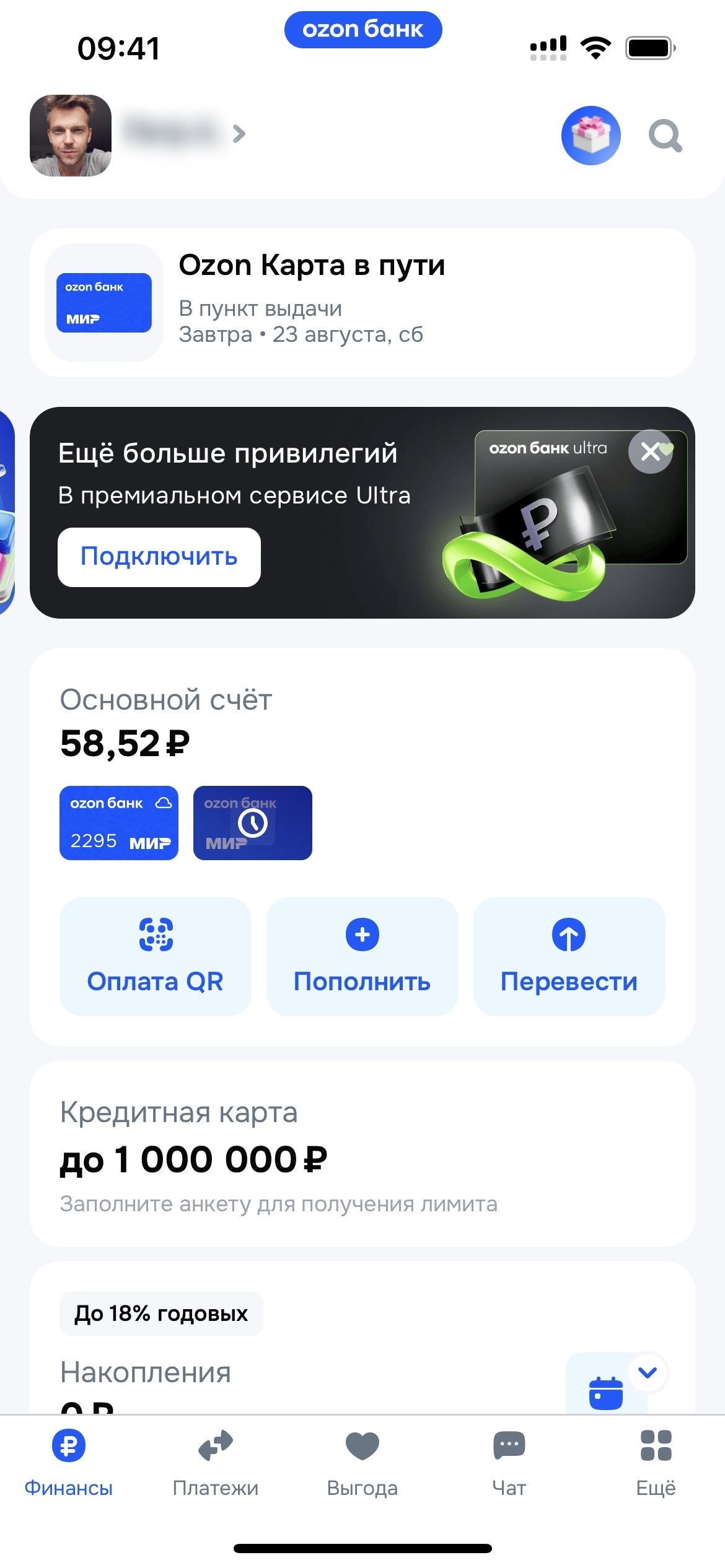Dismiss the Ultra privileges banner
The width and height of the screenshot is (725, 1568).
[650, 451]
